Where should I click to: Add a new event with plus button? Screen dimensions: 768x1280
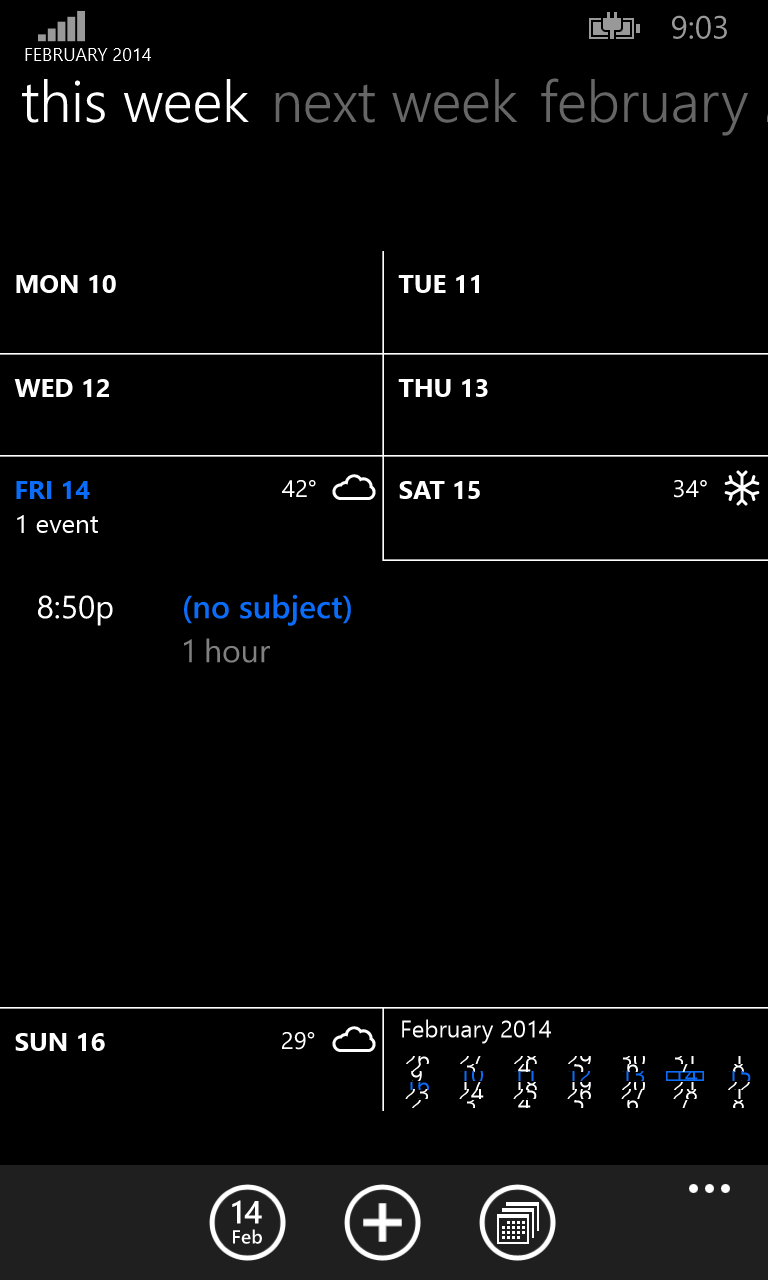[382, 1222]
